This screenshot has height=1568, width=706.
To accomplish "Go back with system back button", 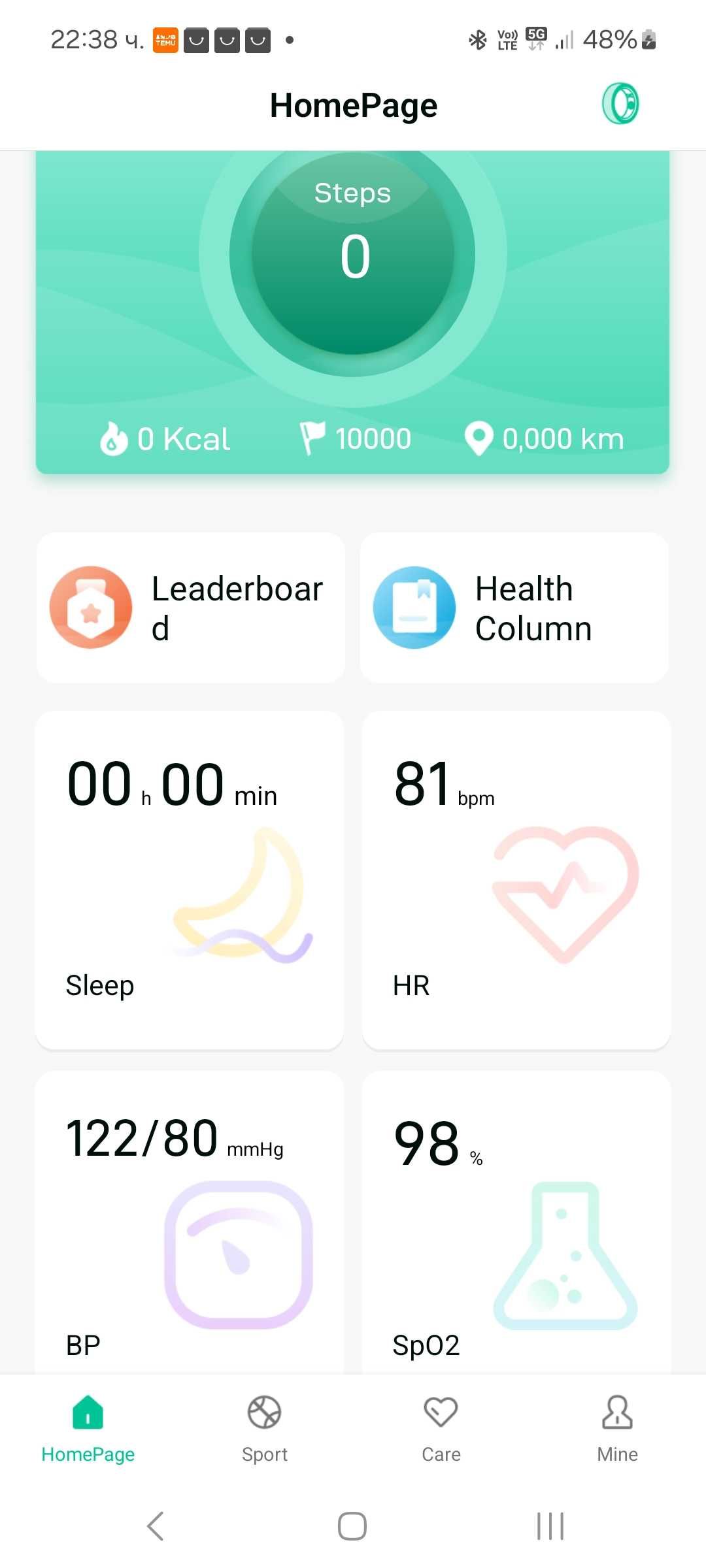I will pyautogui.click(x=156, y=1526).
